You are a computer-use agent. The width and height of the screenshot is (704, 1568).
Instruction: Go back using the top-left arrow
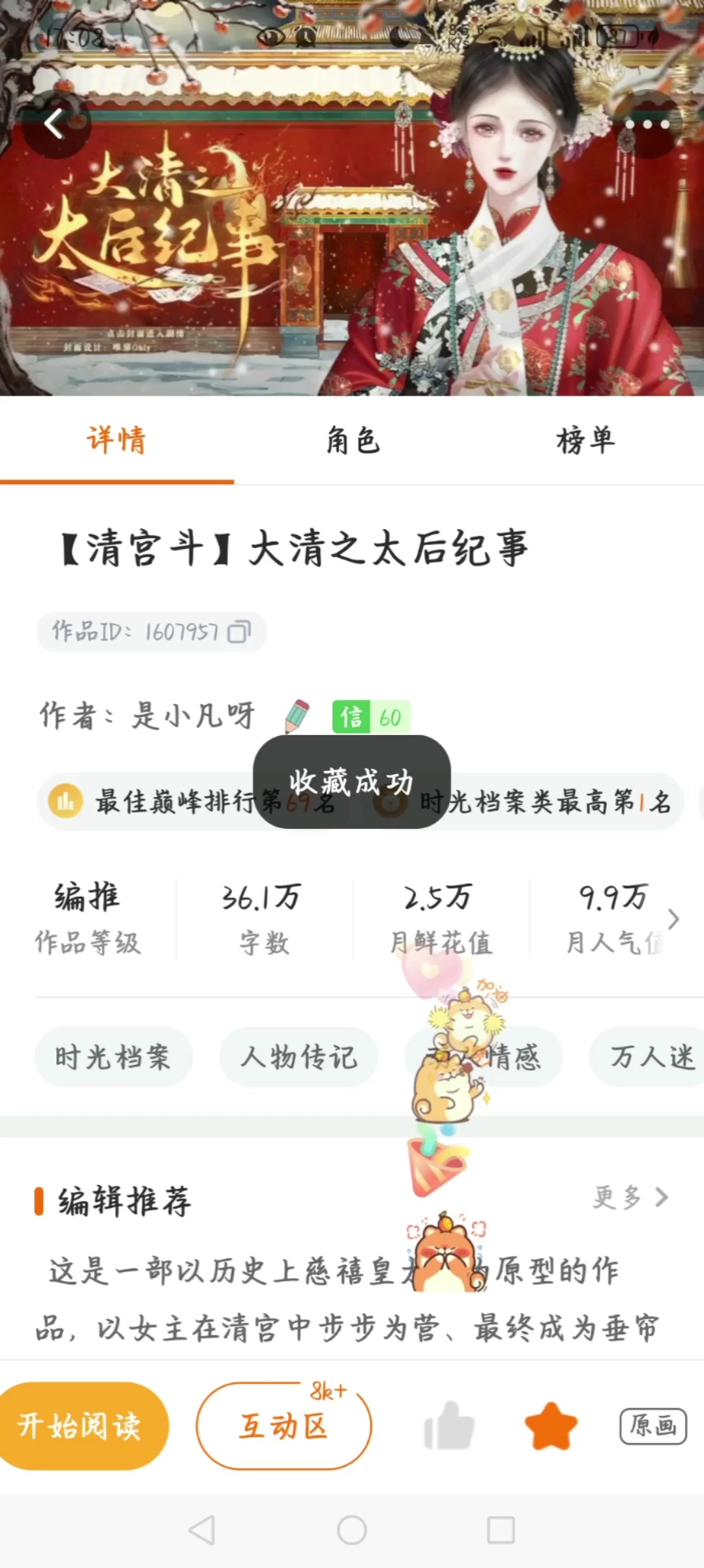[x=55, y=124]
